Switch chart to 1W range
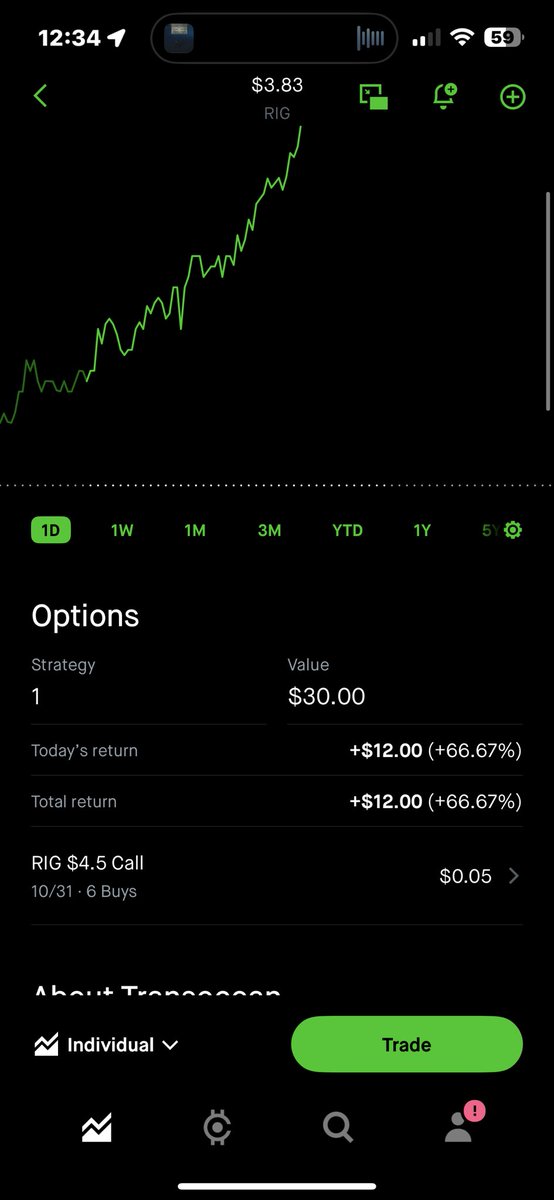 122,530
